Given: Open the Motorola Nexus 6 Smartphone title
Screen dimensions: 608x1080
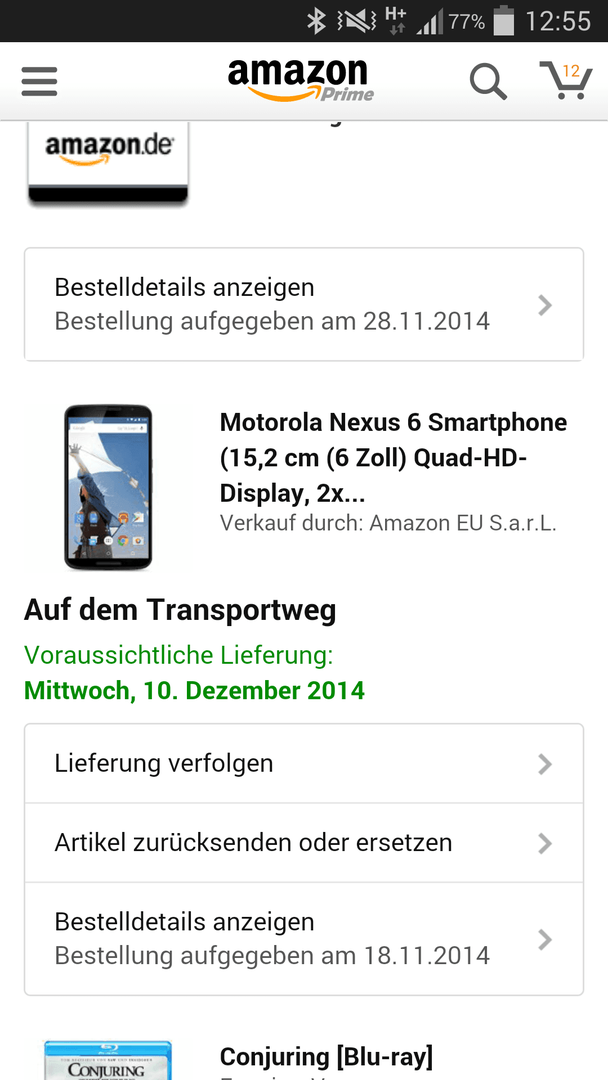Looking at the screenshot, I should pyautogui.click(x=393, y=457).
